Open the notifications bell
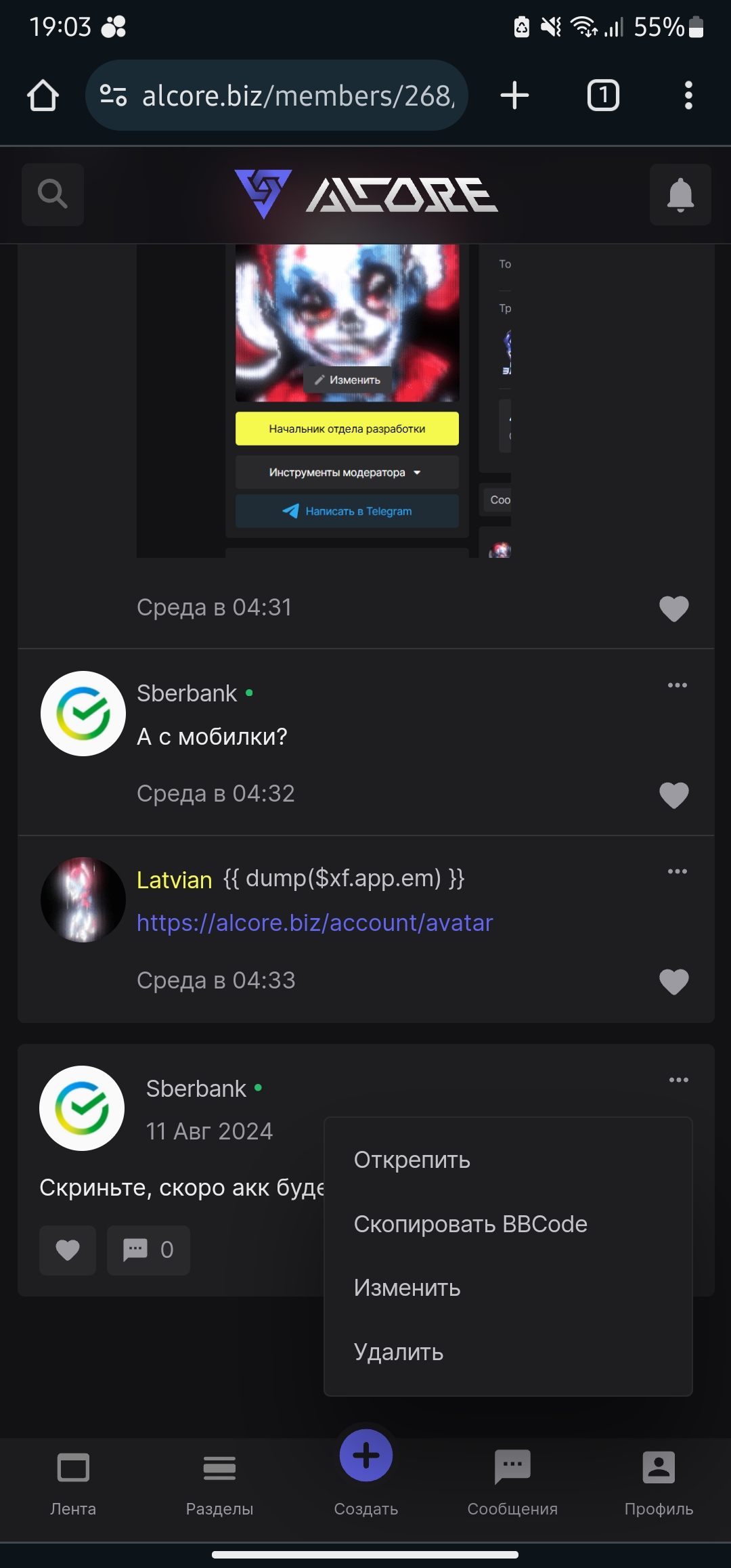 click(680, 195)
